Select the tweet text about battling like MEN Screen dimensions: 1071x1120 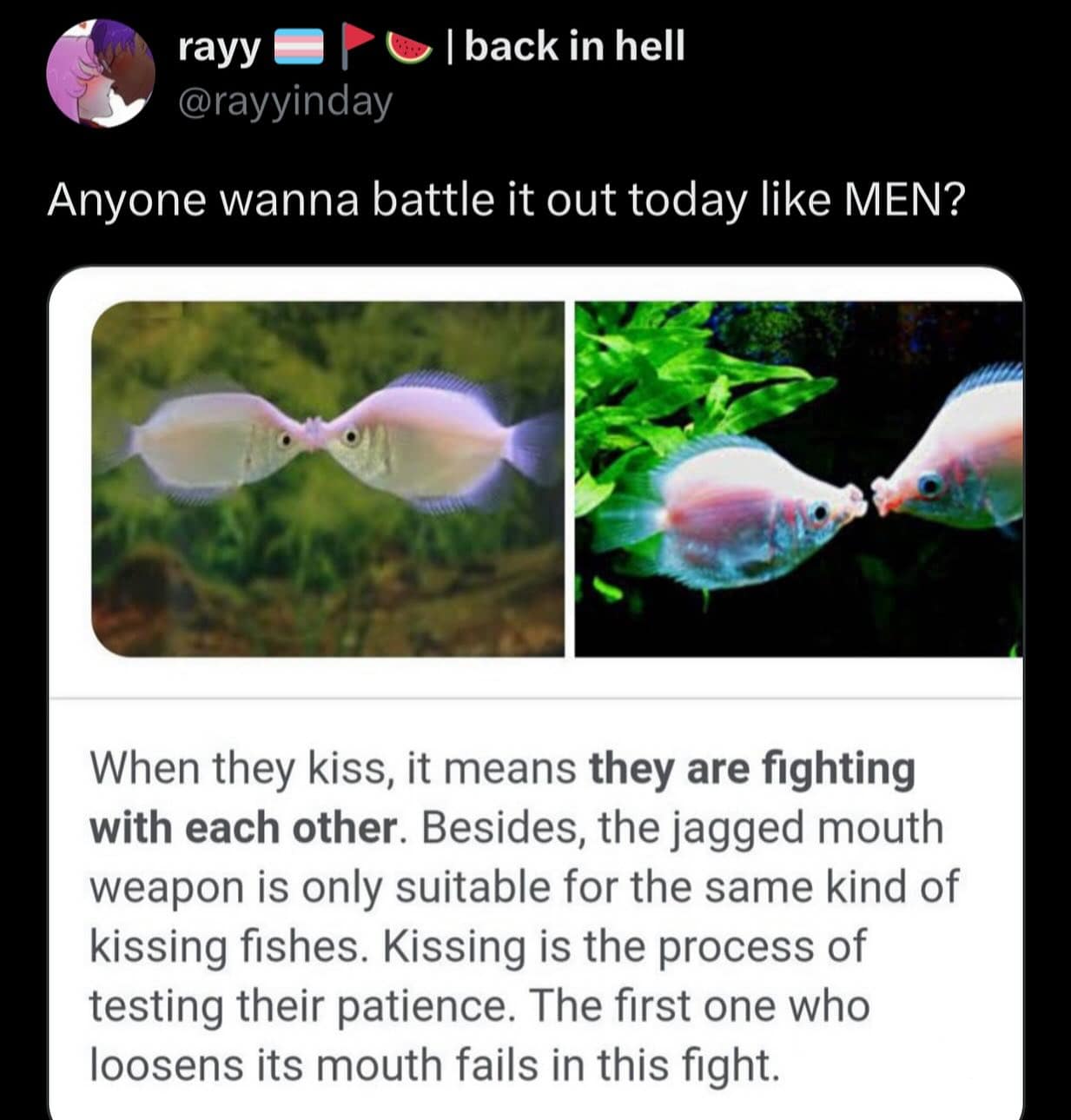(x=508, y=200)
